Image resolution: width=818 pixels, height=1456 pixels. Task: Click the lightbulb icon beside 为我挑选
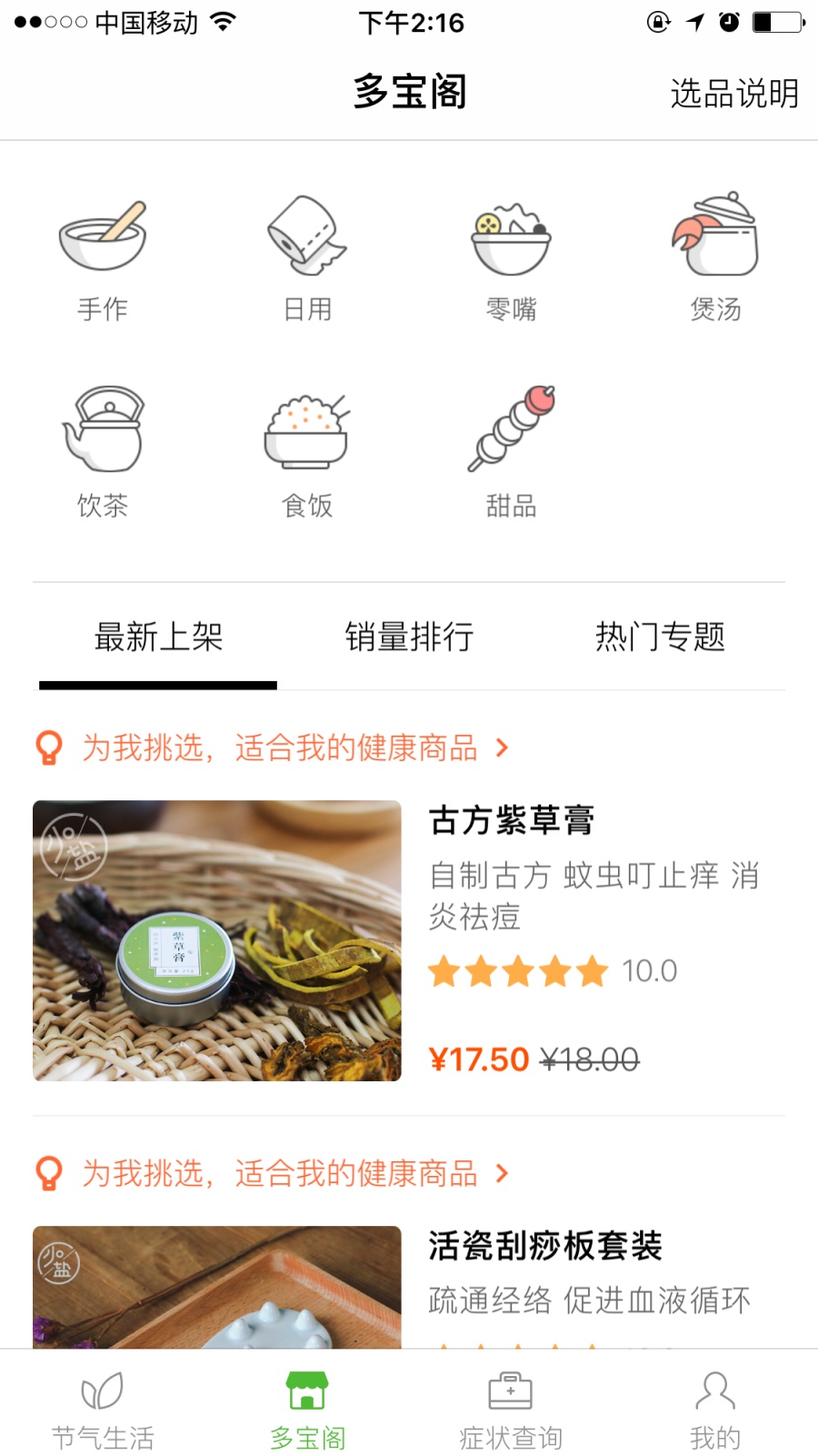49,748
